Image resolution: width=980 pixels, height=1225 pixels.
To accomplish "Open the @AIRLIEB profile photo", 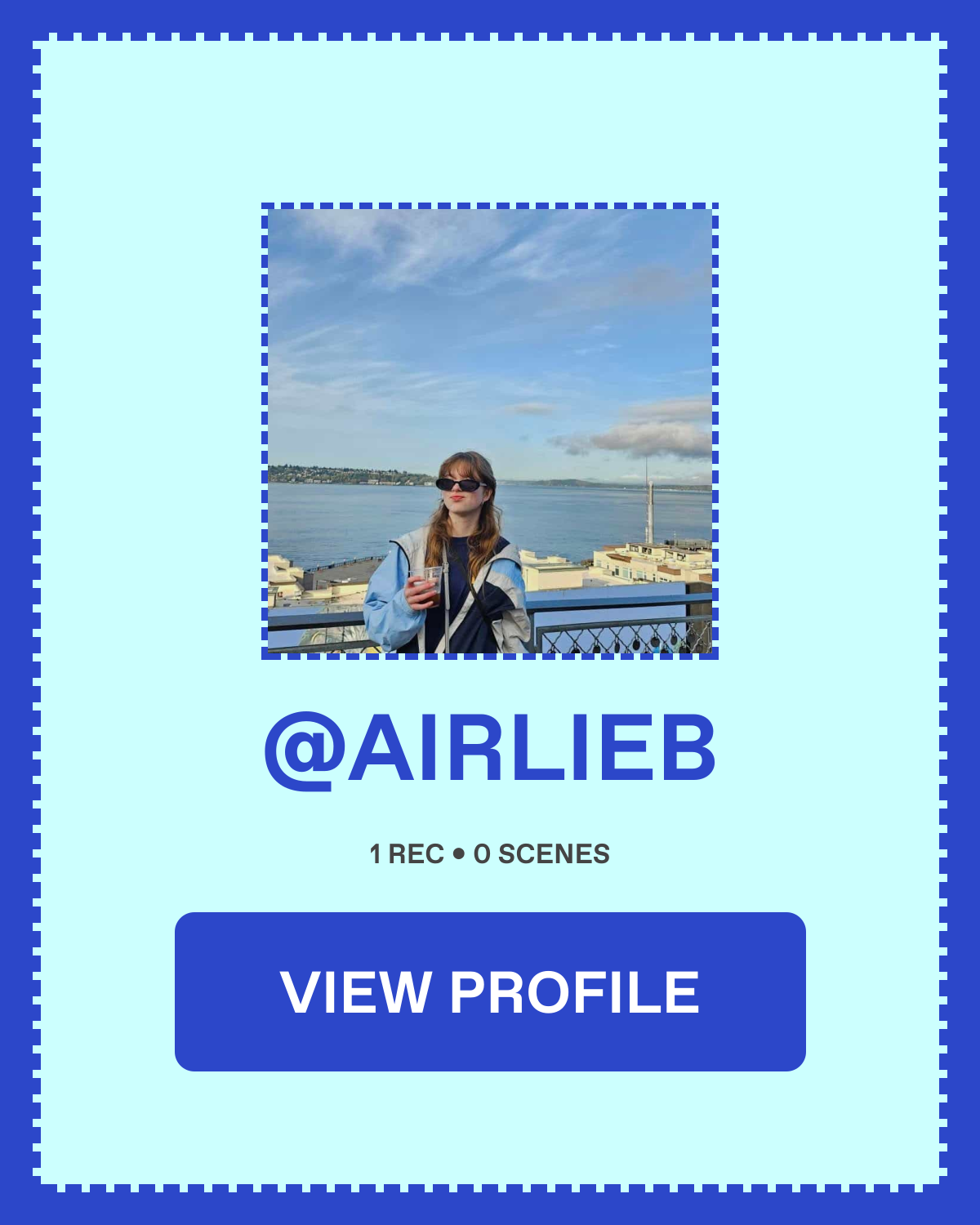I will (490, 431).
